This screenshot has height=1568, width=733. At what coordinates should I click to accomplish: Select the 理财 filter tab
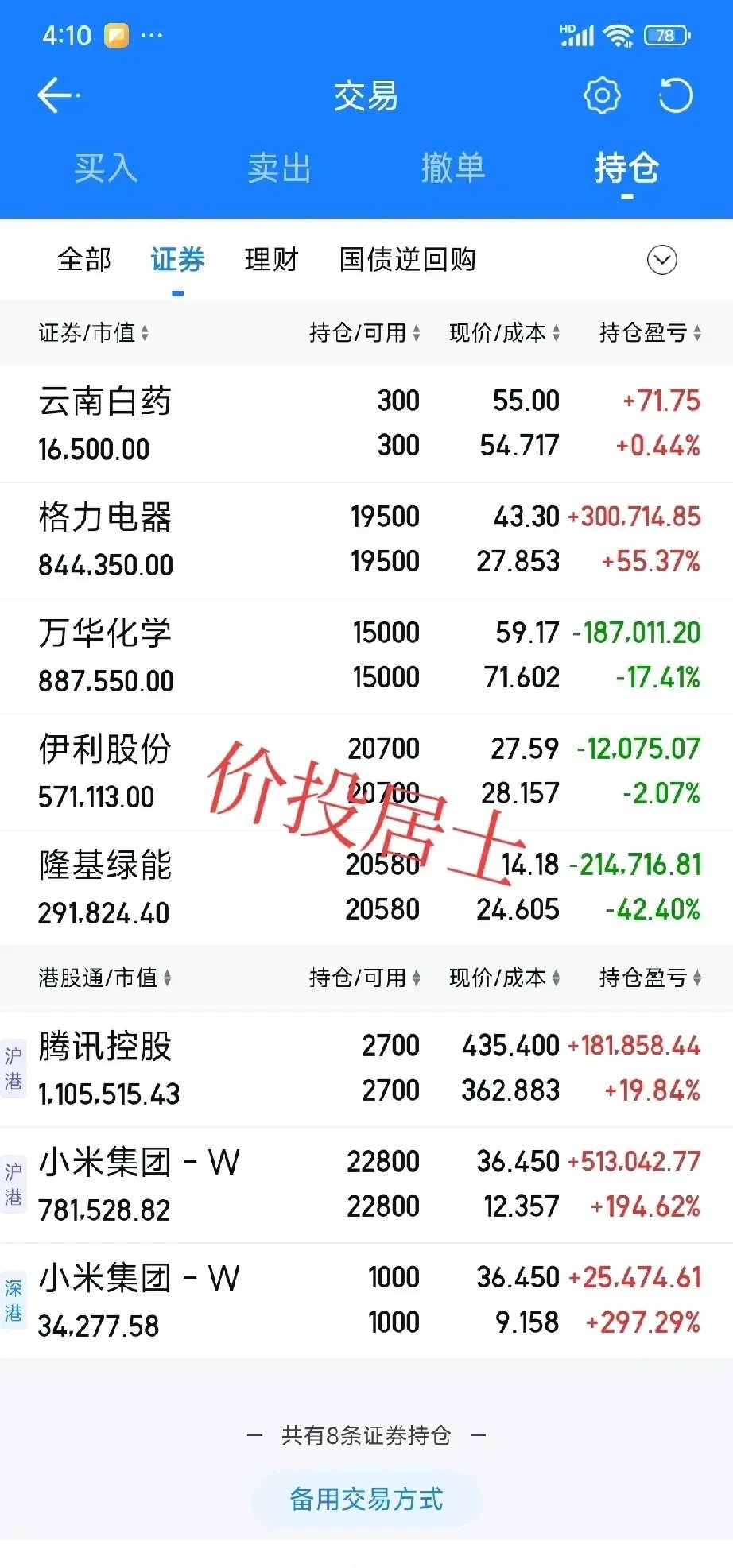coord(271,259)
